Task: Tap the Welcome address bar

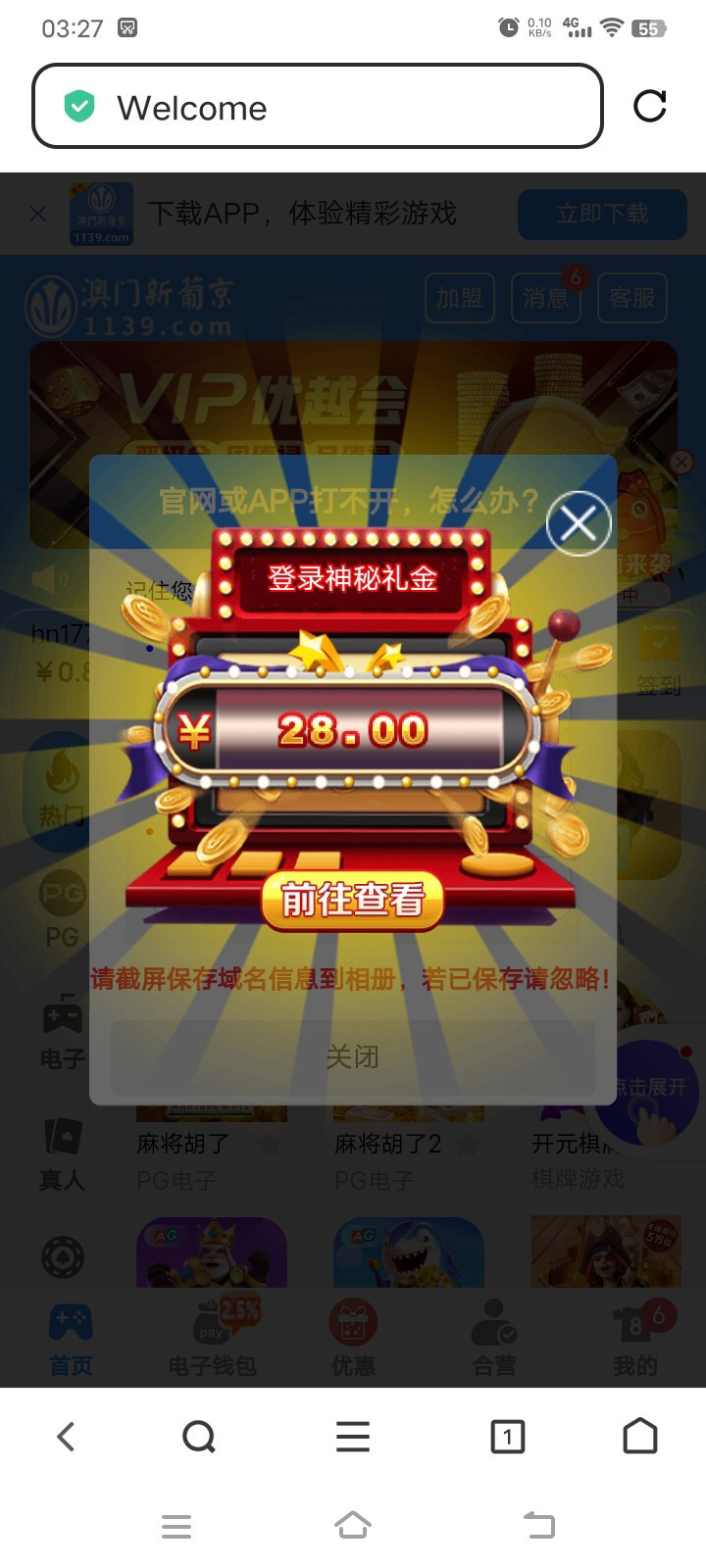Action: [317, 107]
